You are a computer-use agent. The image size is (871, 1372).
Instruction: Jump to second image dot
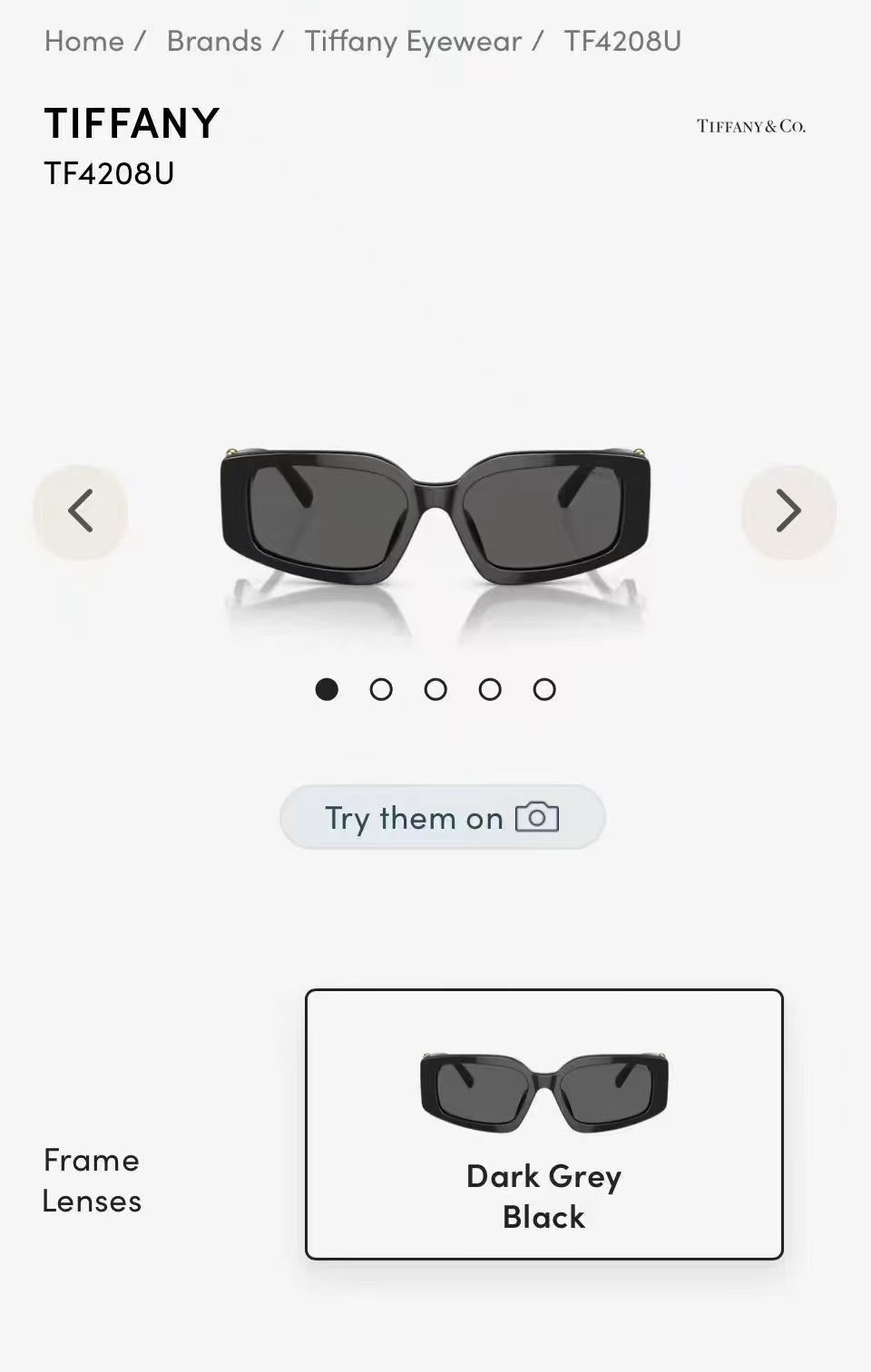click(381, 690)
